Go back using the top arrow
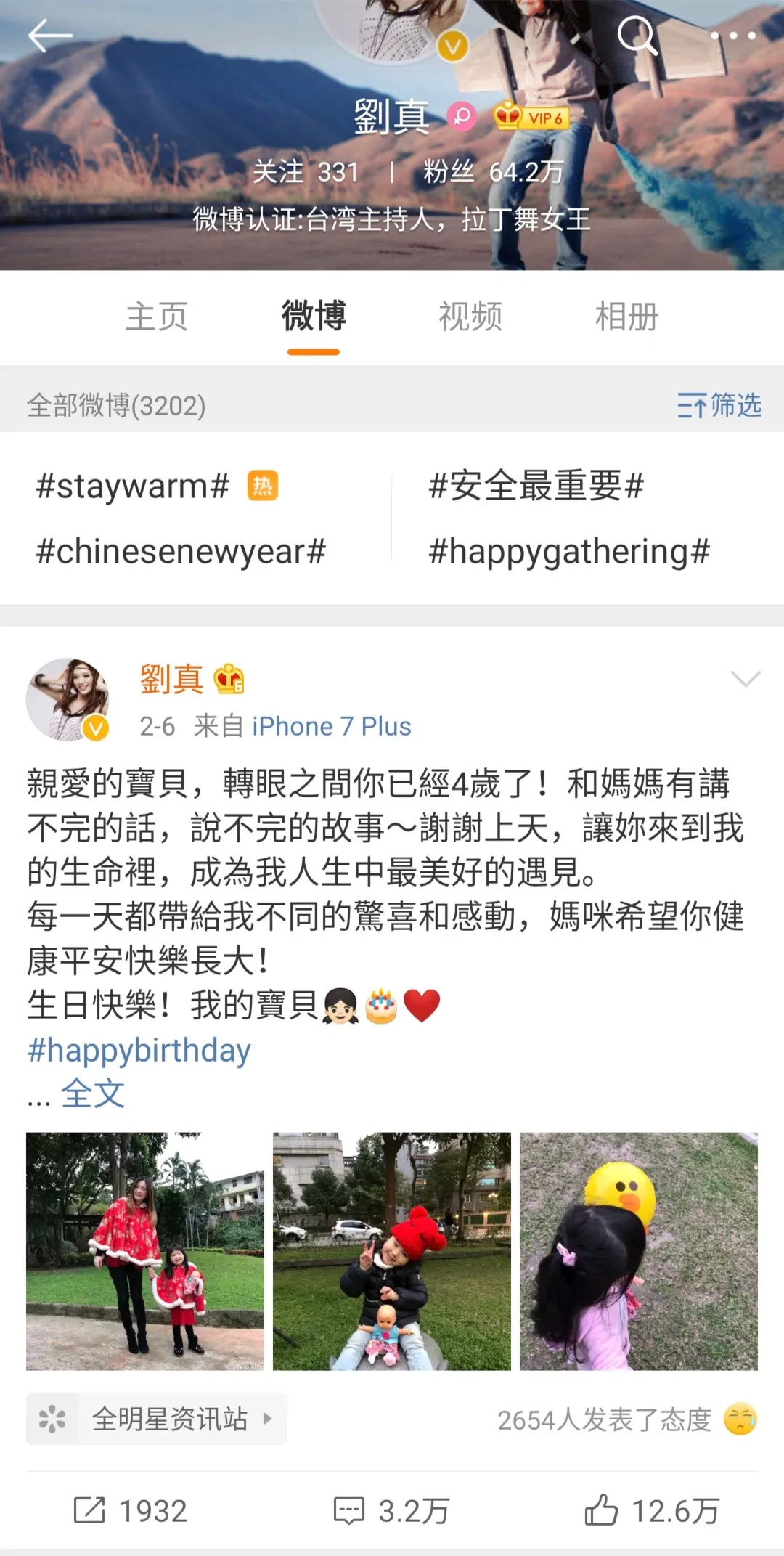Screen dimensions: 784x1556 49,36
